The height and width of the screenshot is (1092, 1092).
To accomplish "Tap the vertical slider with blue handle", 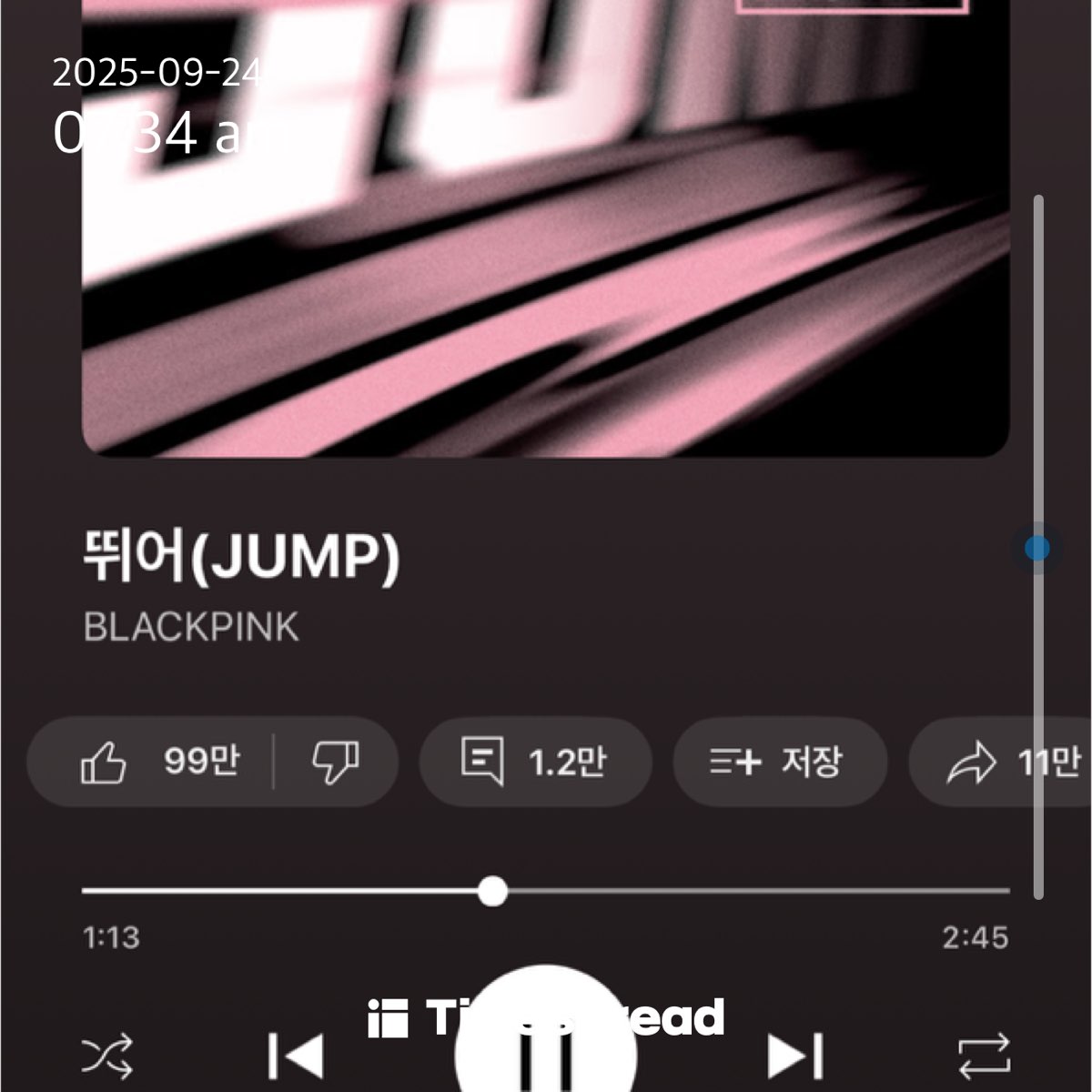I will point(1037,548).
